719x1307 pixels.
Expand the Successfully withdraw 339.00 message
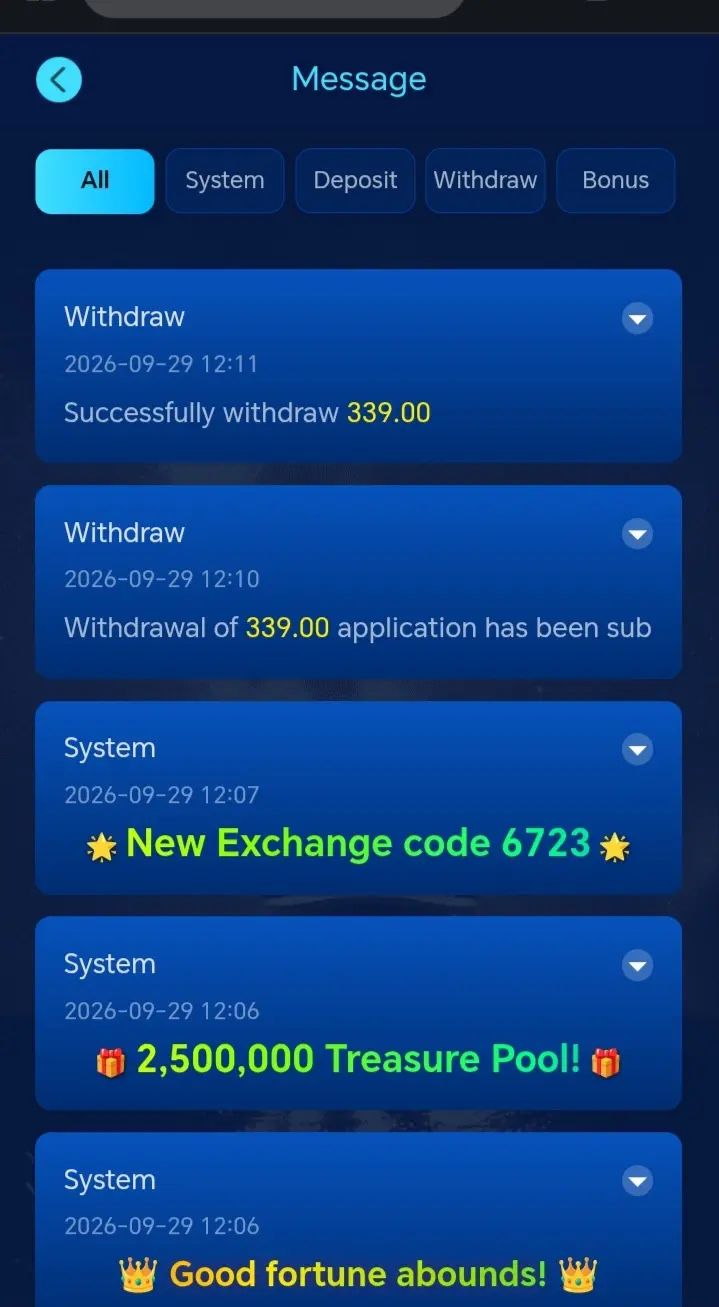tap(637, 319)
